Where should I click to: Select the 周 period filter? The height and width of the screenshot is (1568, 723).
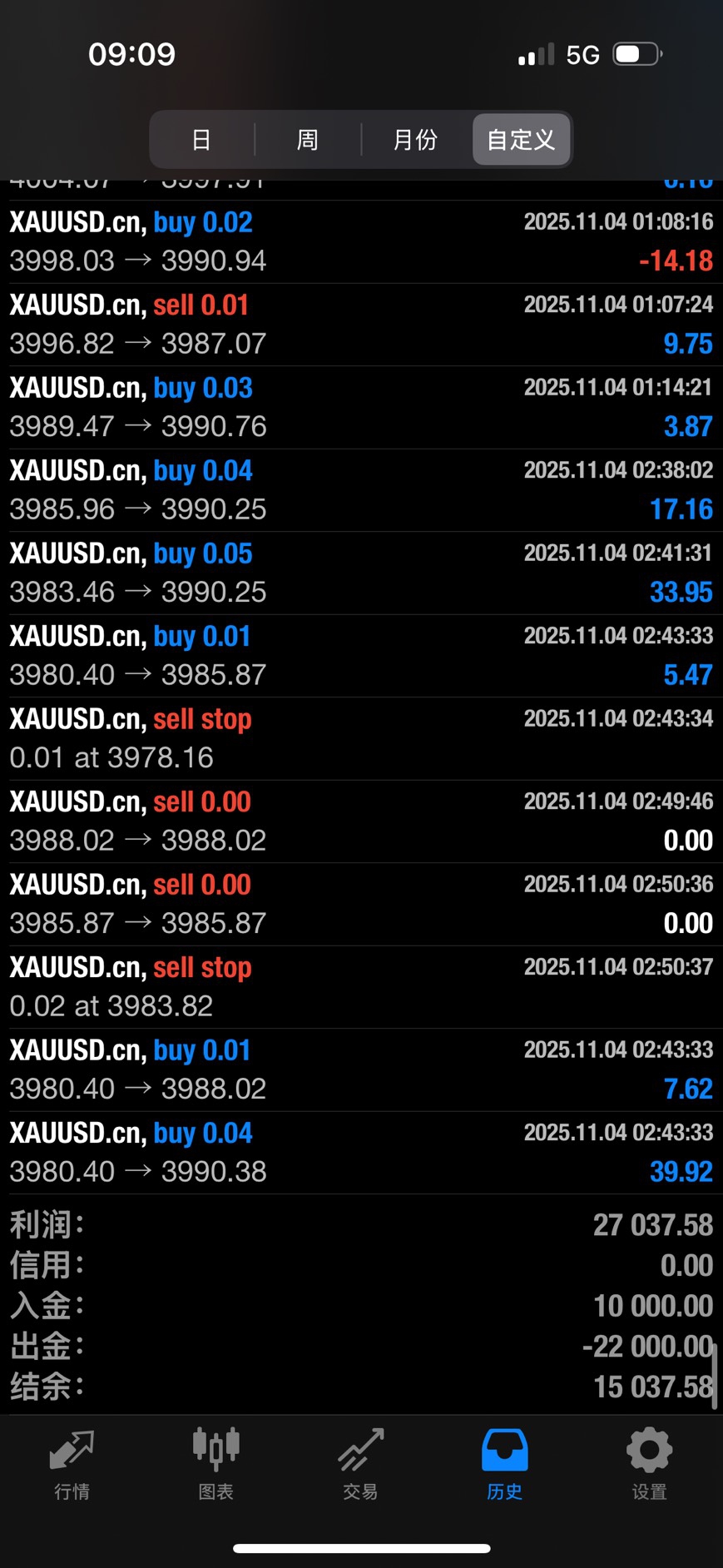tap(308, 140)
